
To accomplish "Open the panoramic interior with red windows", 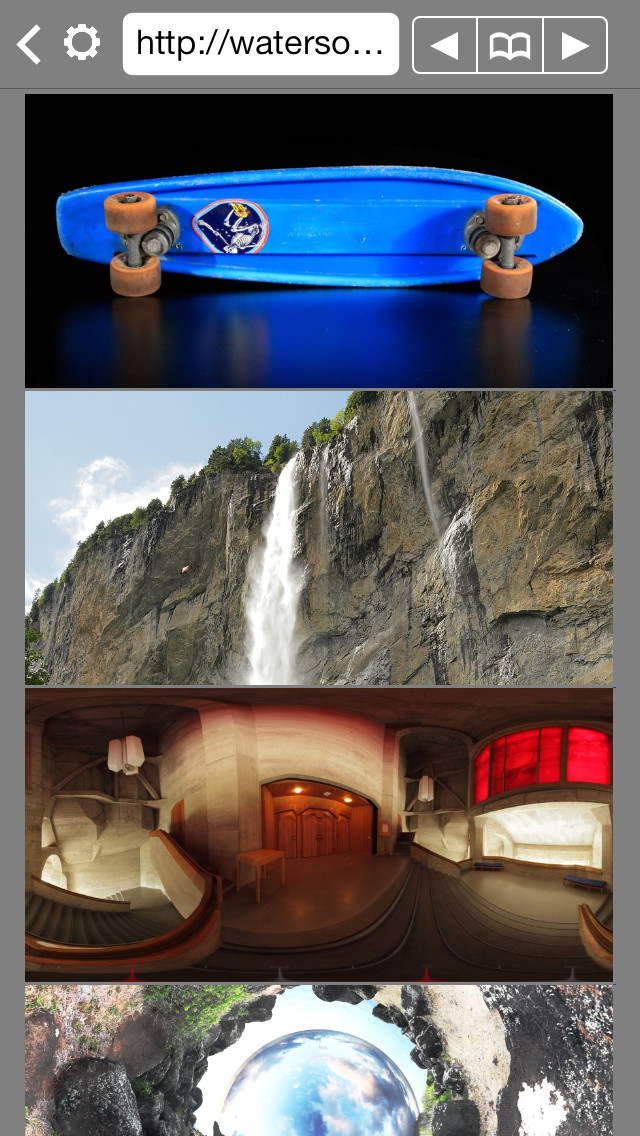I will [x=319, y=835].
